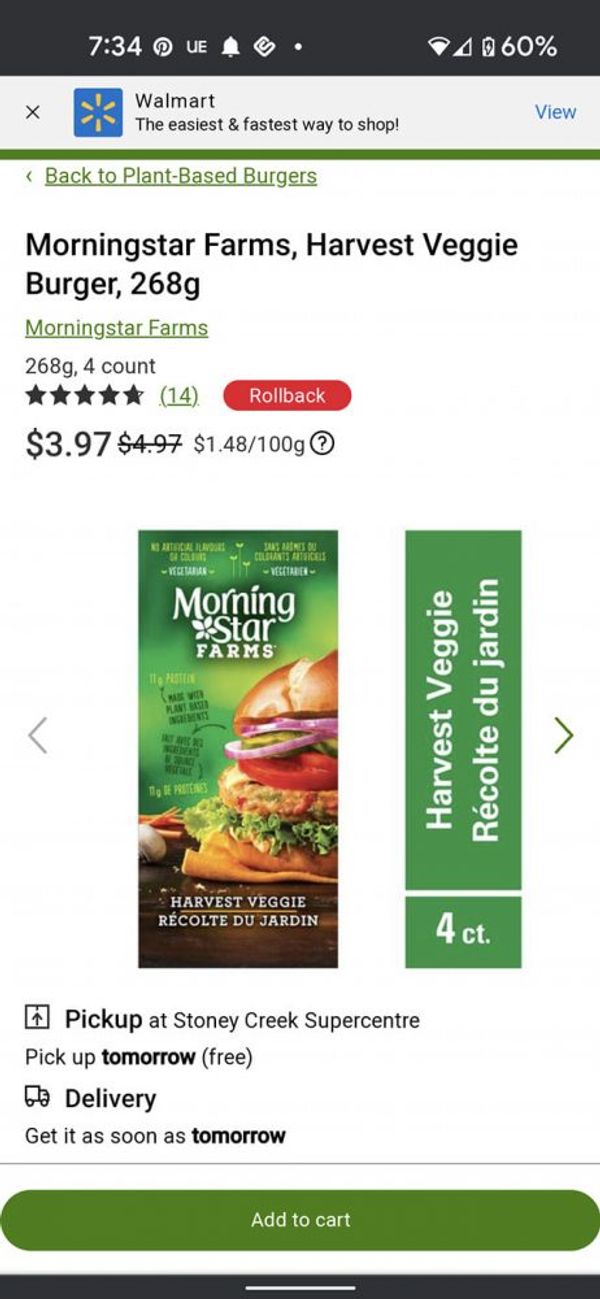Dismiss the Walmart app banner
Viewport: 600px width, 1299px height.
[32, 112]
